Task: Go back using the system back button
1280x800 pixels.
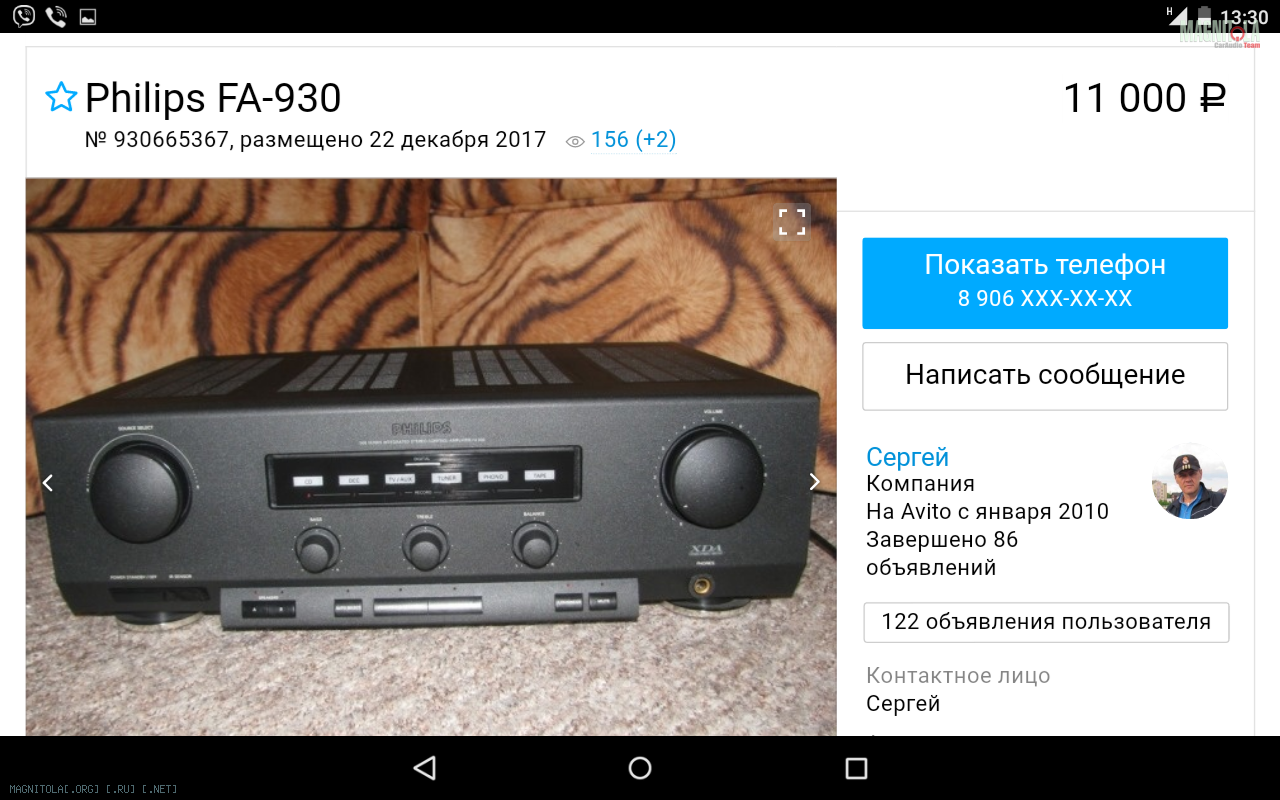Action: [424, 768]
